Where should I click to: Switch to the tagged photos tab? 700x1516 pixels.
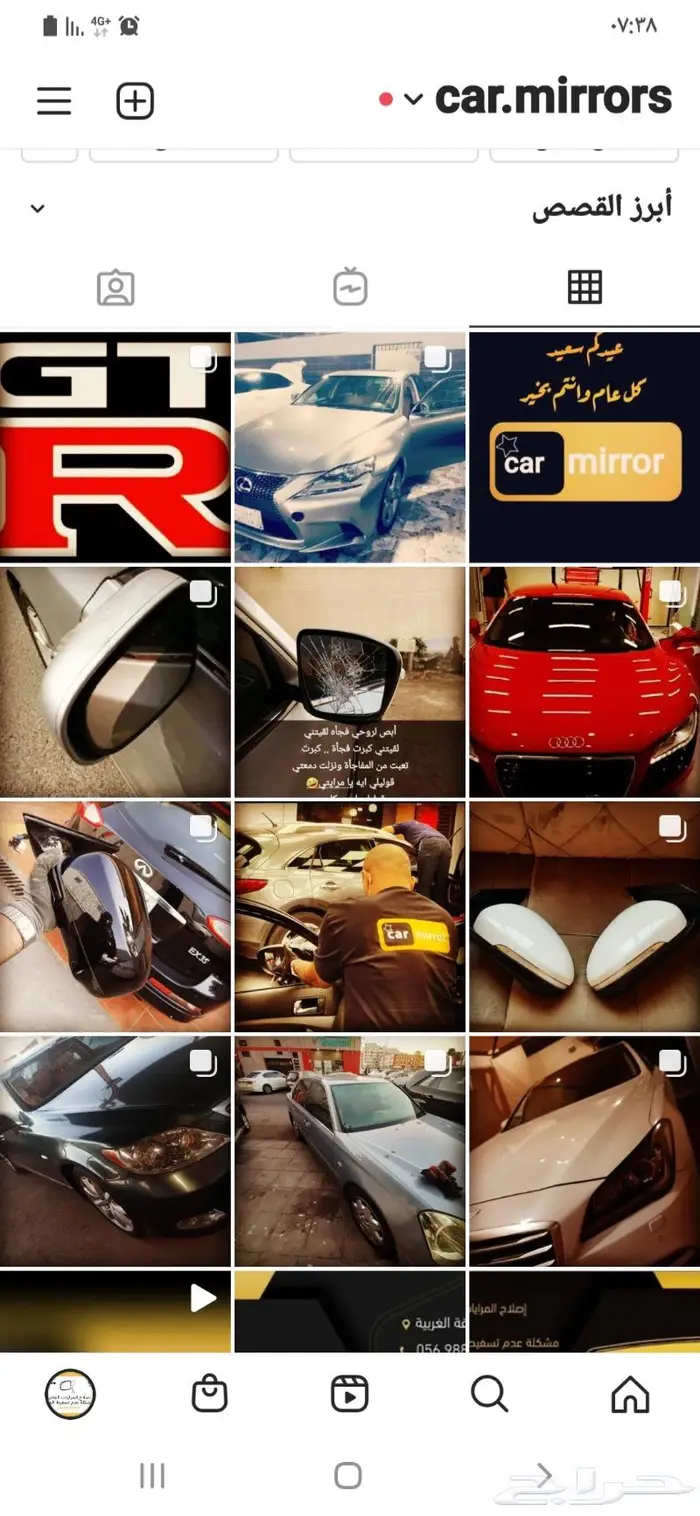click(116, 288)
